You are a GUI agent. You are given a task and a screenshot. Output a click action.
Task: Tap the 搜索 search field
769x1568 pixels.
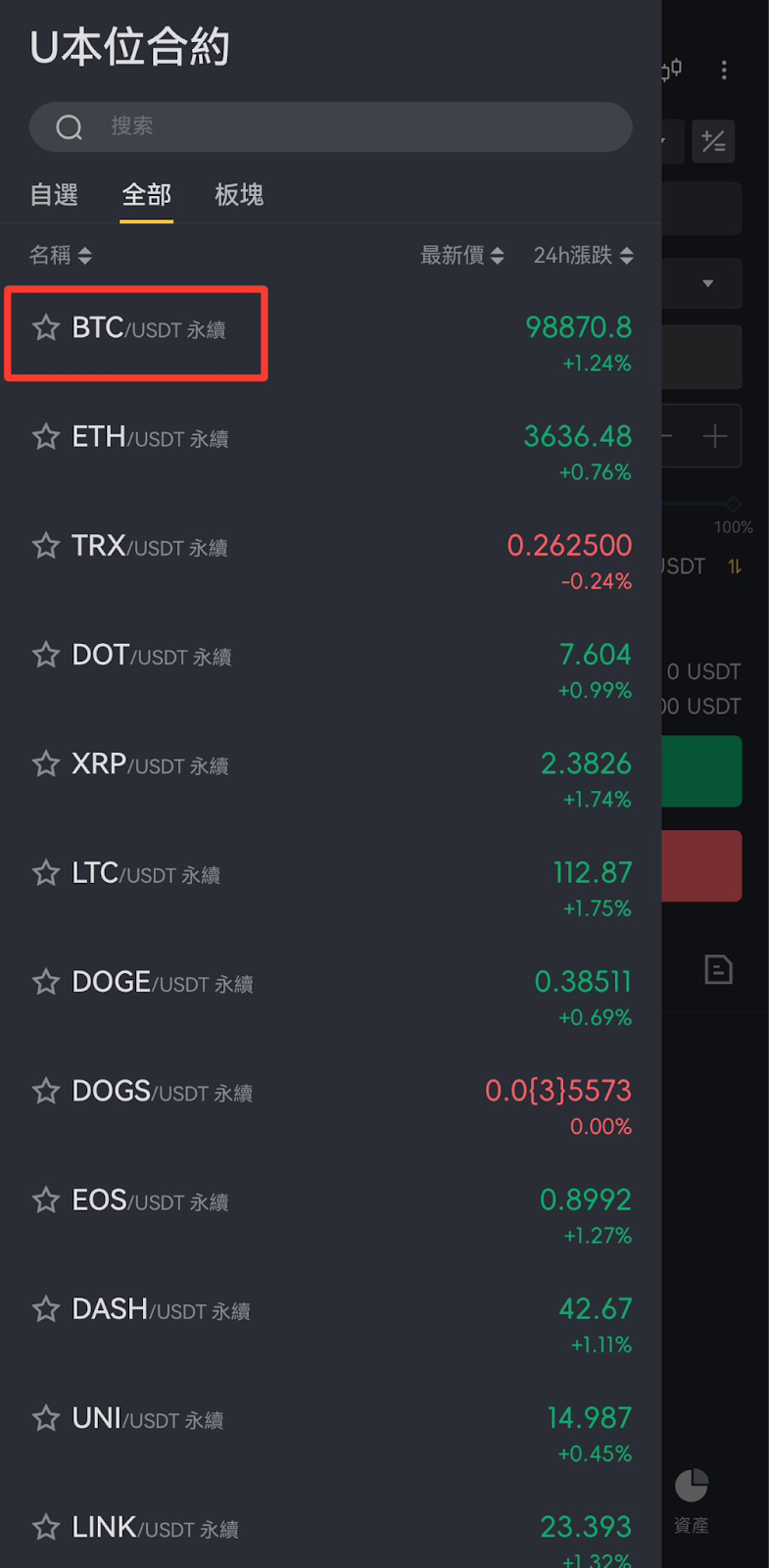coord(330,126)
